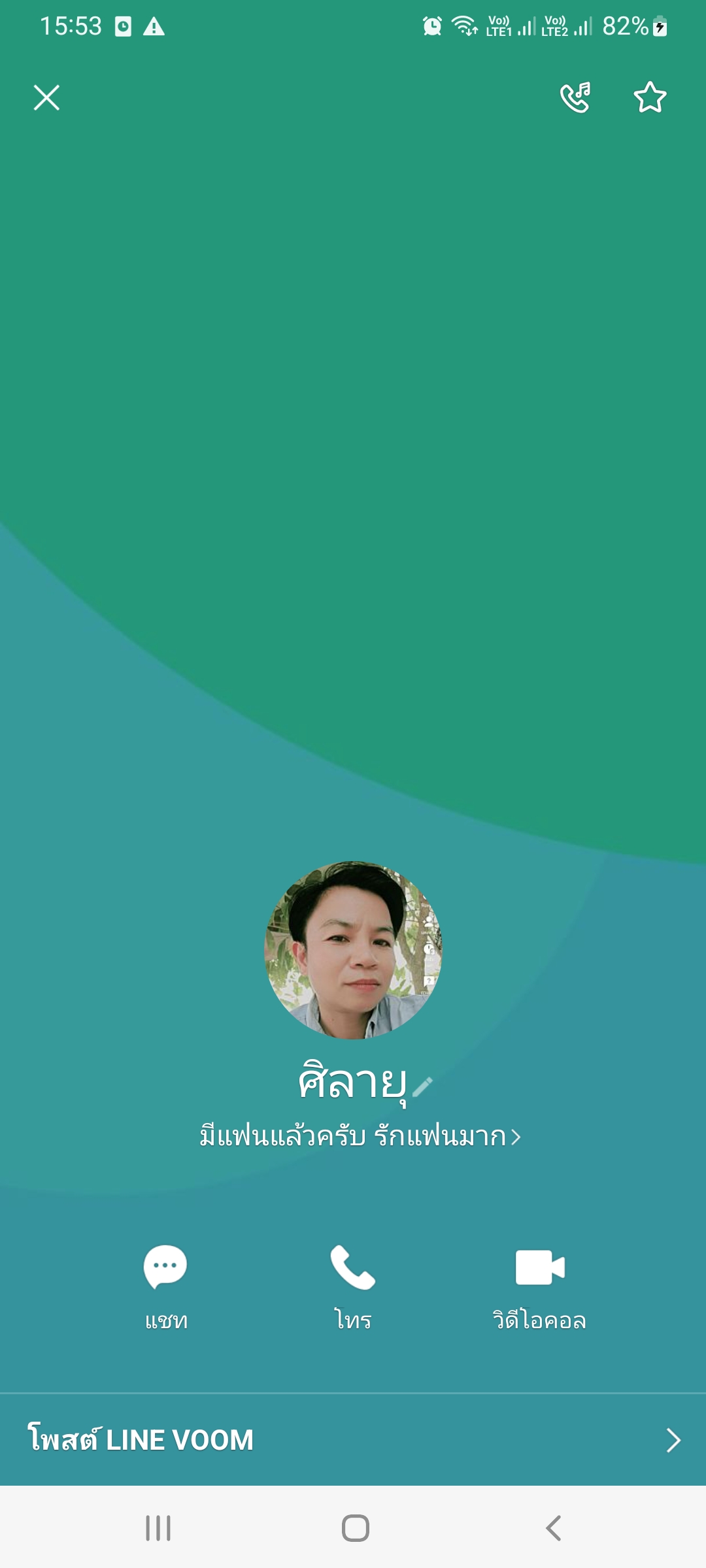Screen dimensions: 706x1568
Task: View the profile photo
Action: pyautogui.click(x=353, y=950)
